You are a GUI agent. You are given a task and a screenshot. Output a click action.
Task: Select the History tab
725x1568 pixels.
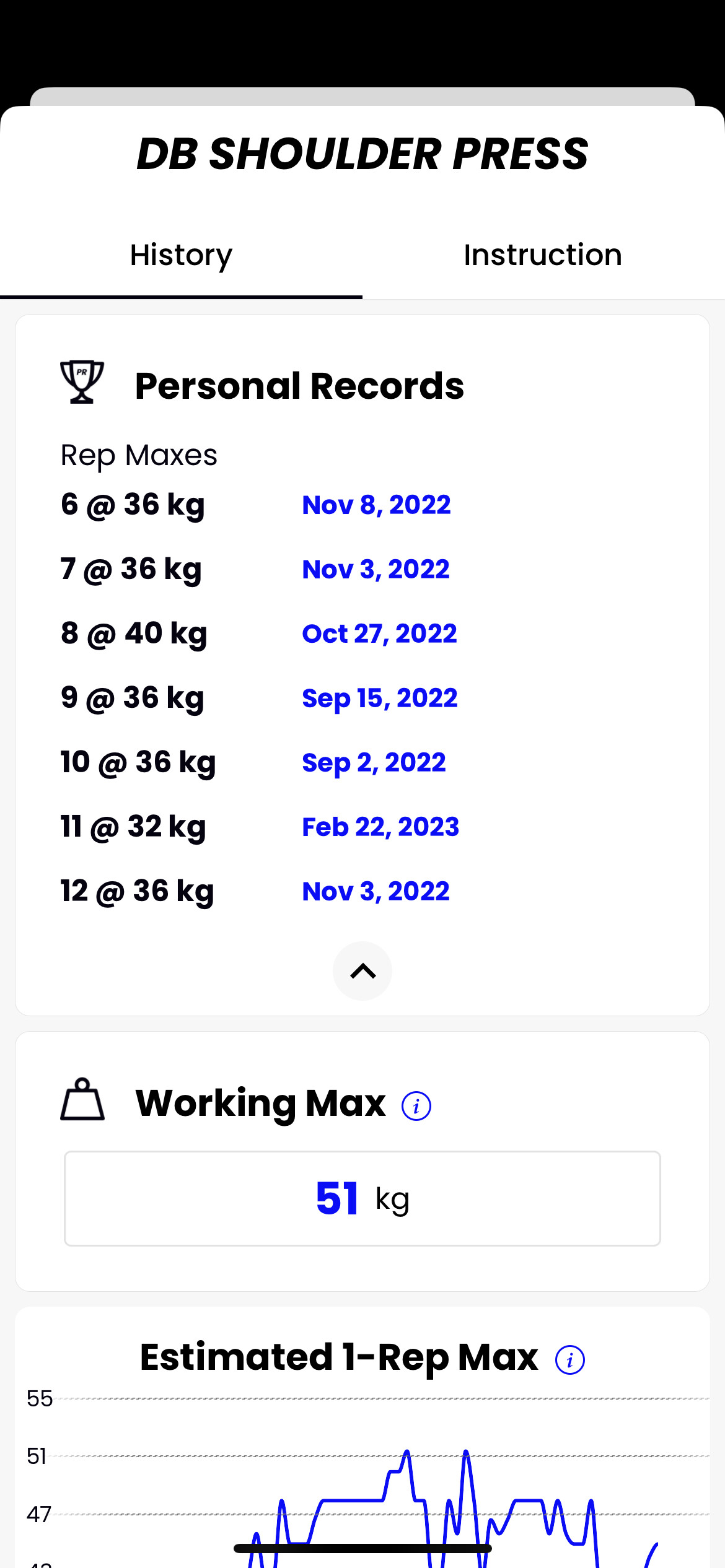[181, 255]
